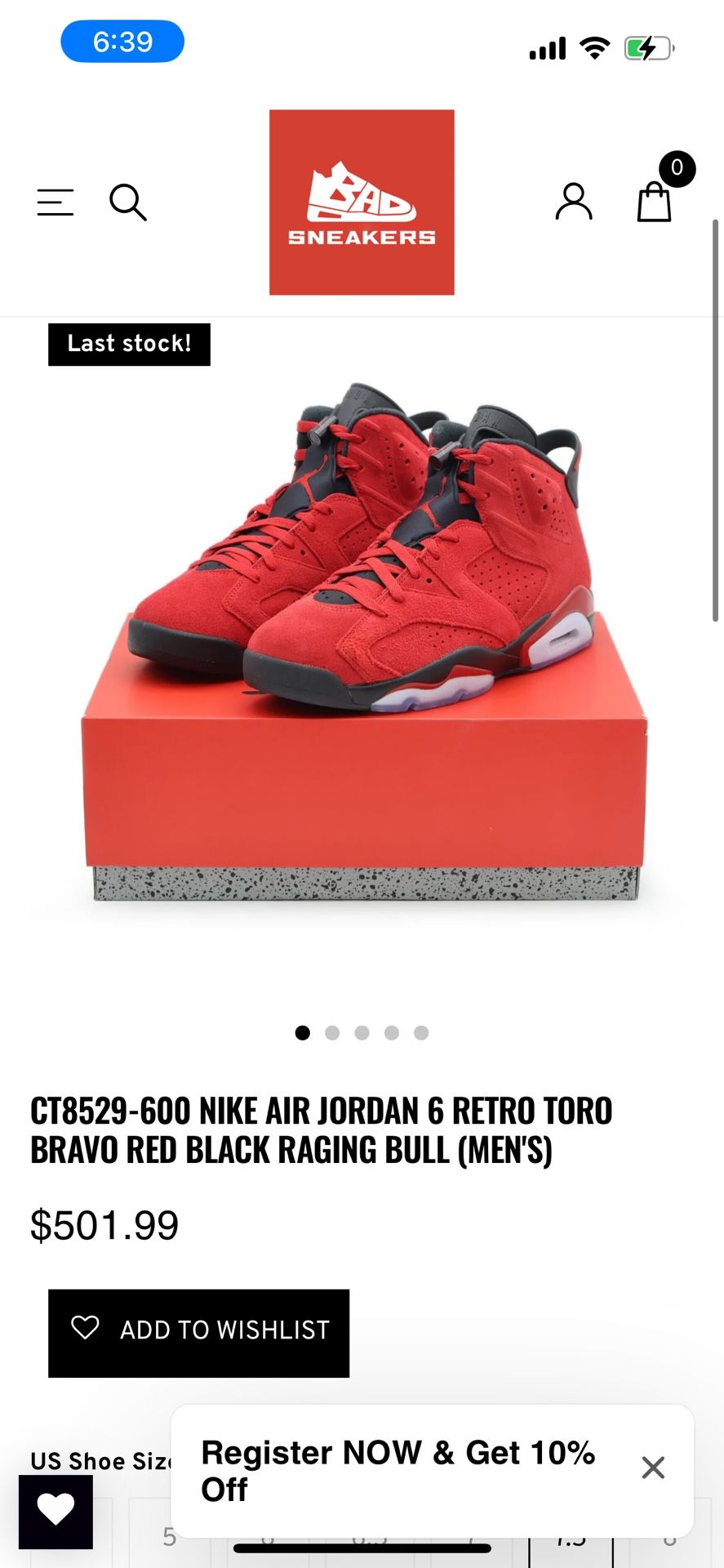Tap Add to Wishlist button
The height and width of the screenshot is (1568, 724).
[198, 1333]
